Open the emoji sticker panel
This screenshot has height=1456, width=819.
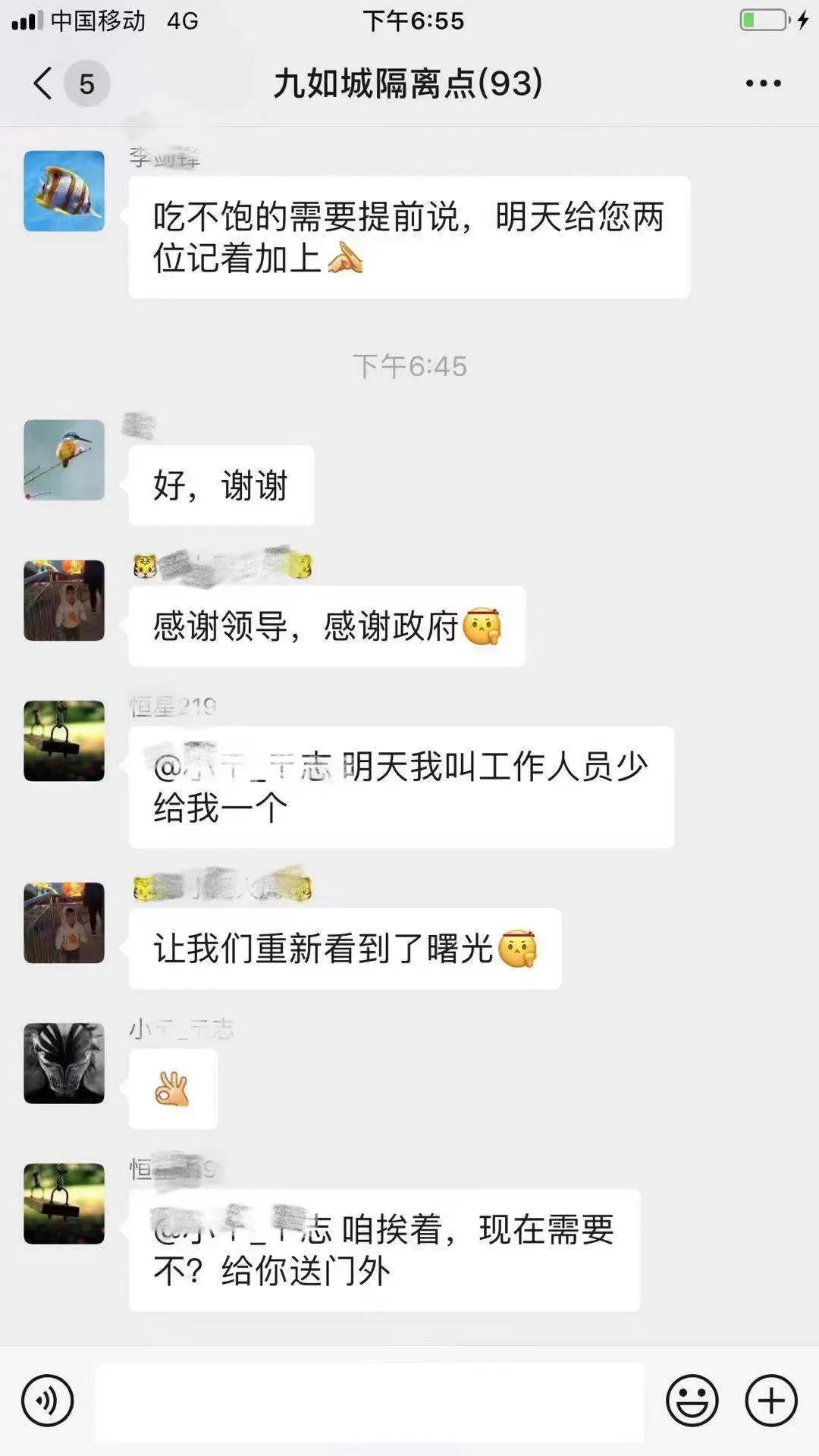(x=692, y=1401)
